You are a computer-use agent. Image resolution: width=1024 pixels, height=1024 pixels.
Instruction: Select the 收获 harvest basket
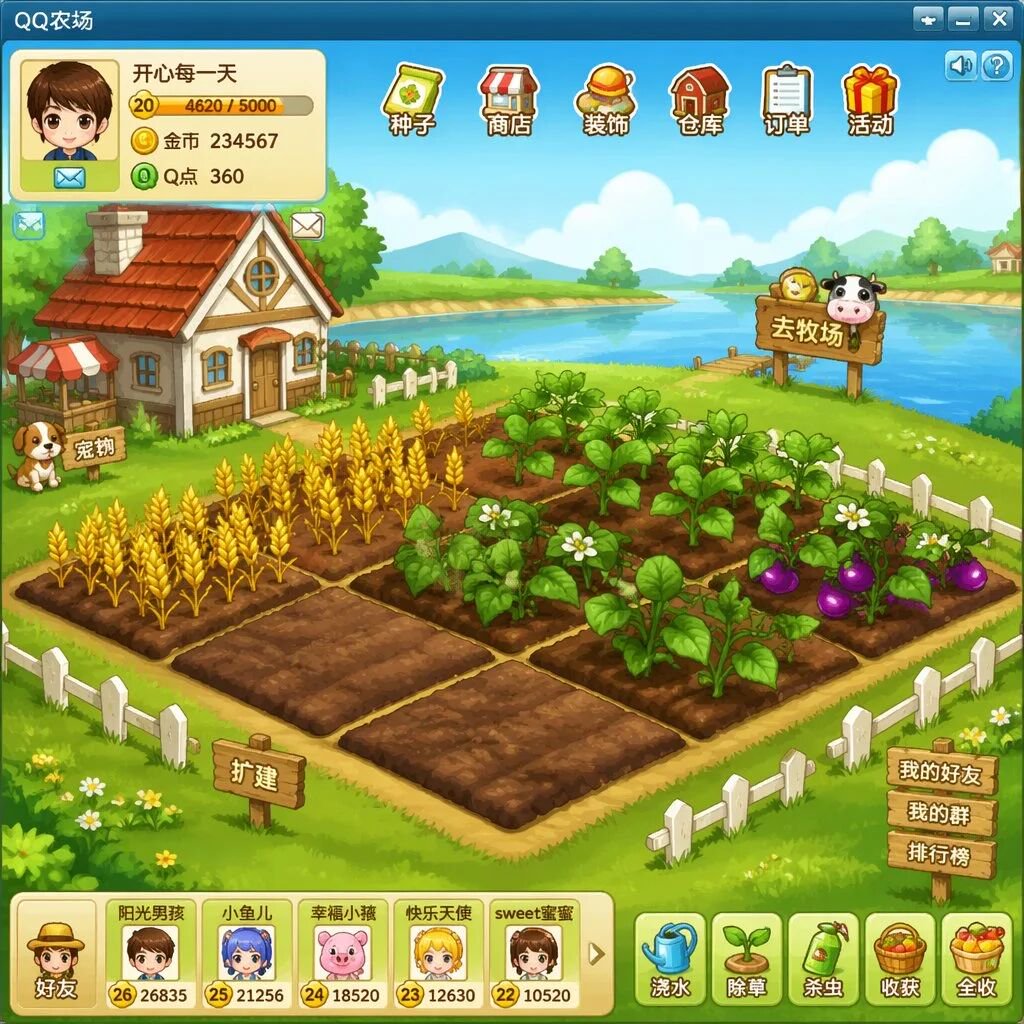899,958
